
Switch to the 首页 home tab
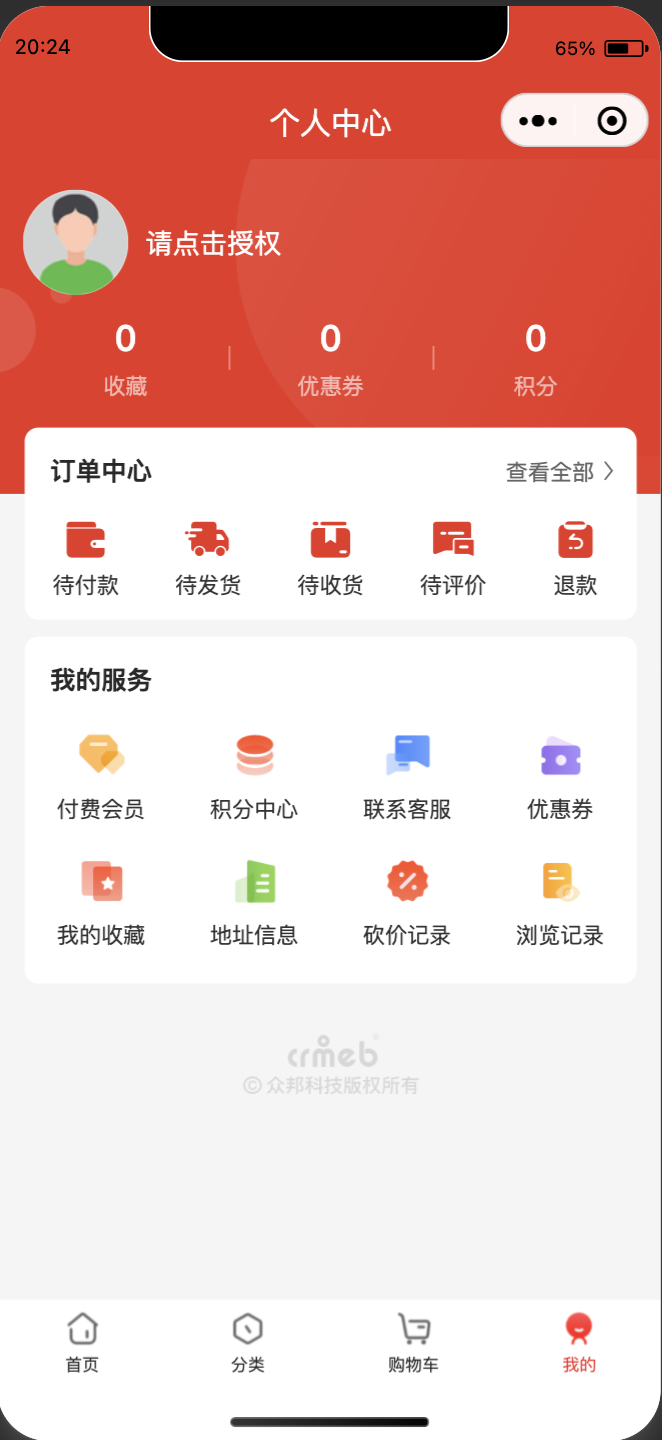tap(82, 1343)
